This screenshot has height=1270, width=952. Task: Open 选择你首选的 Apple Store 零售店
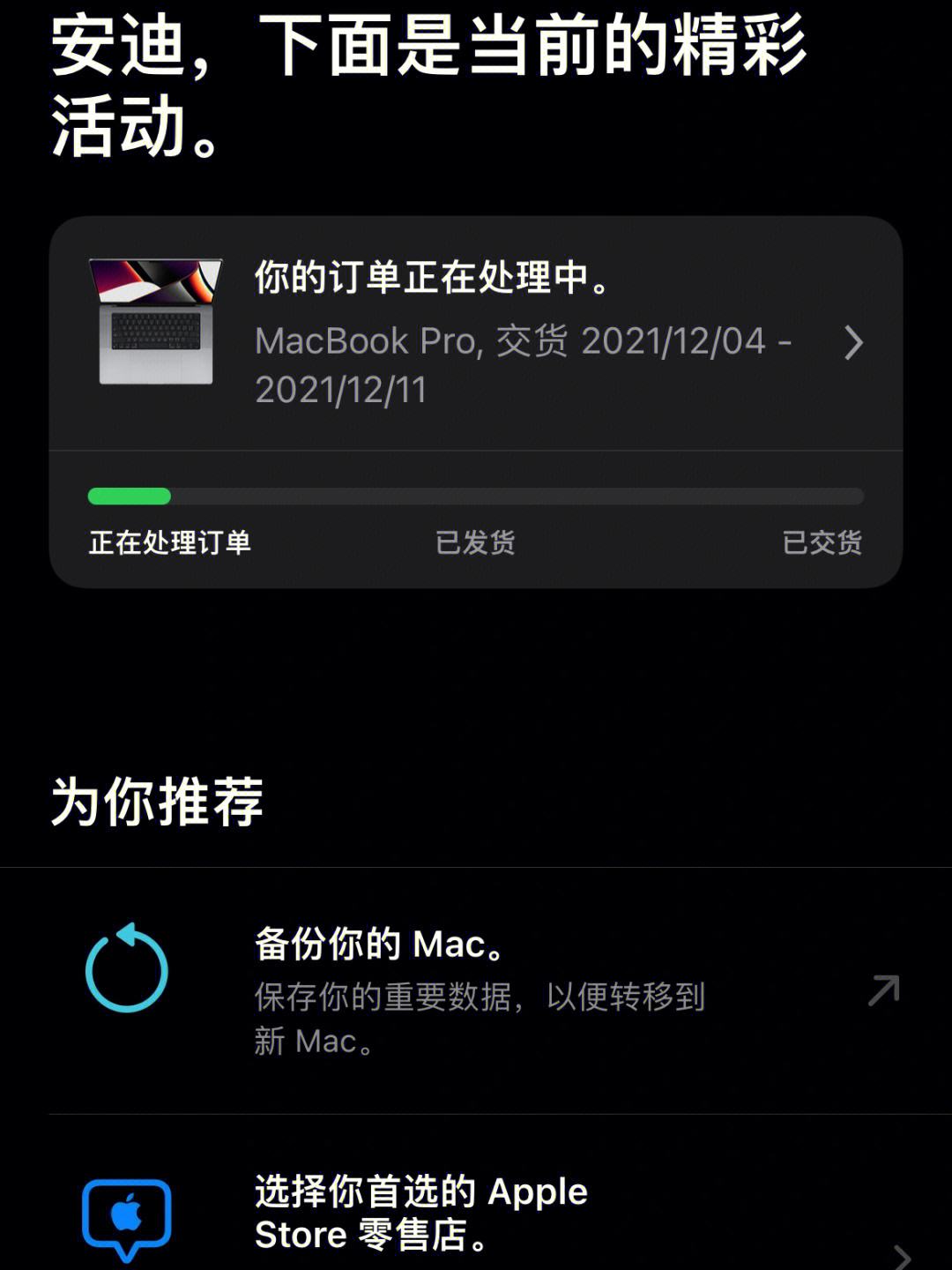point(421,1214)
